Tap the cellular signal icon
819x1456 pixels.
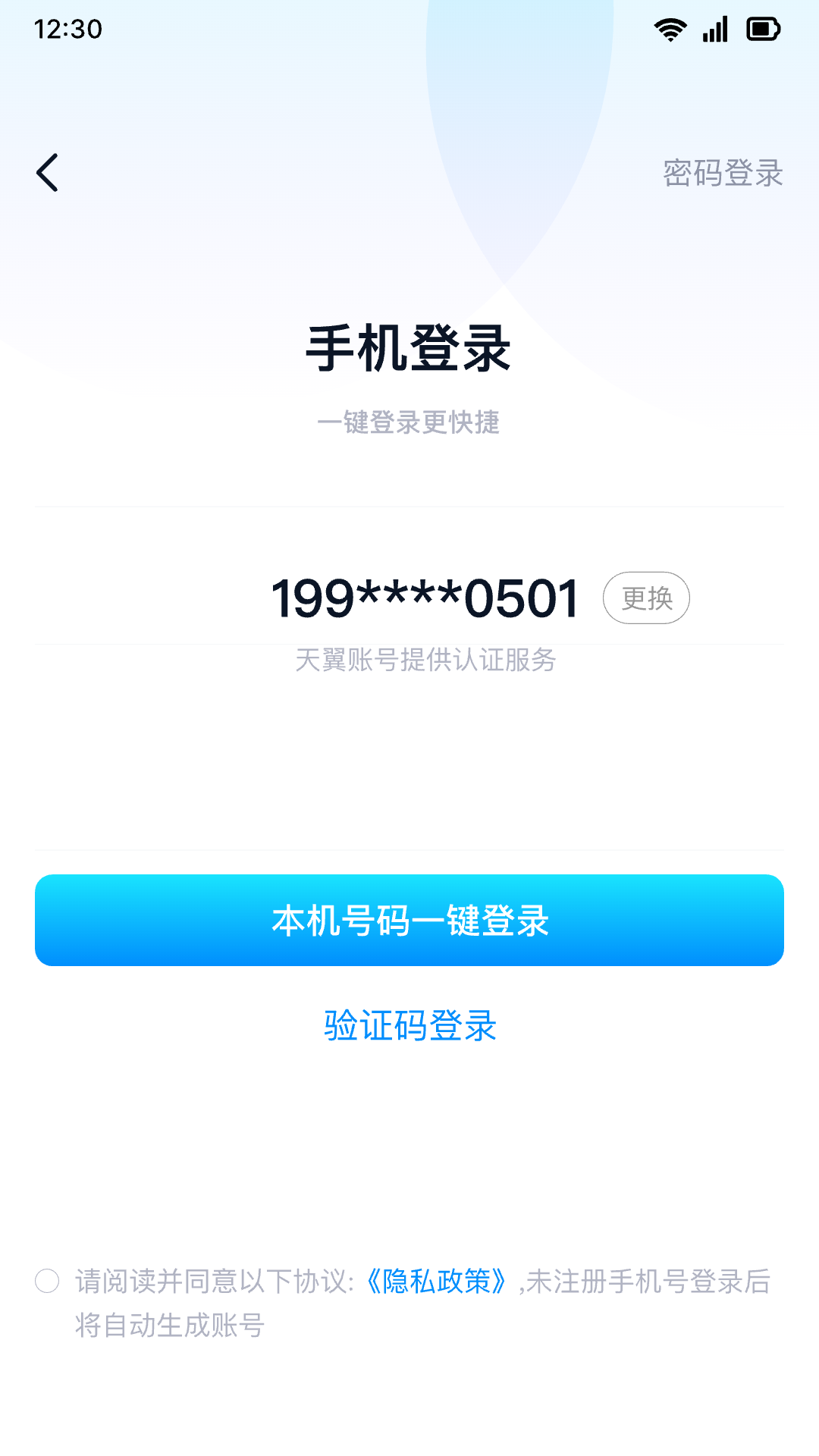tap(716, 29)
